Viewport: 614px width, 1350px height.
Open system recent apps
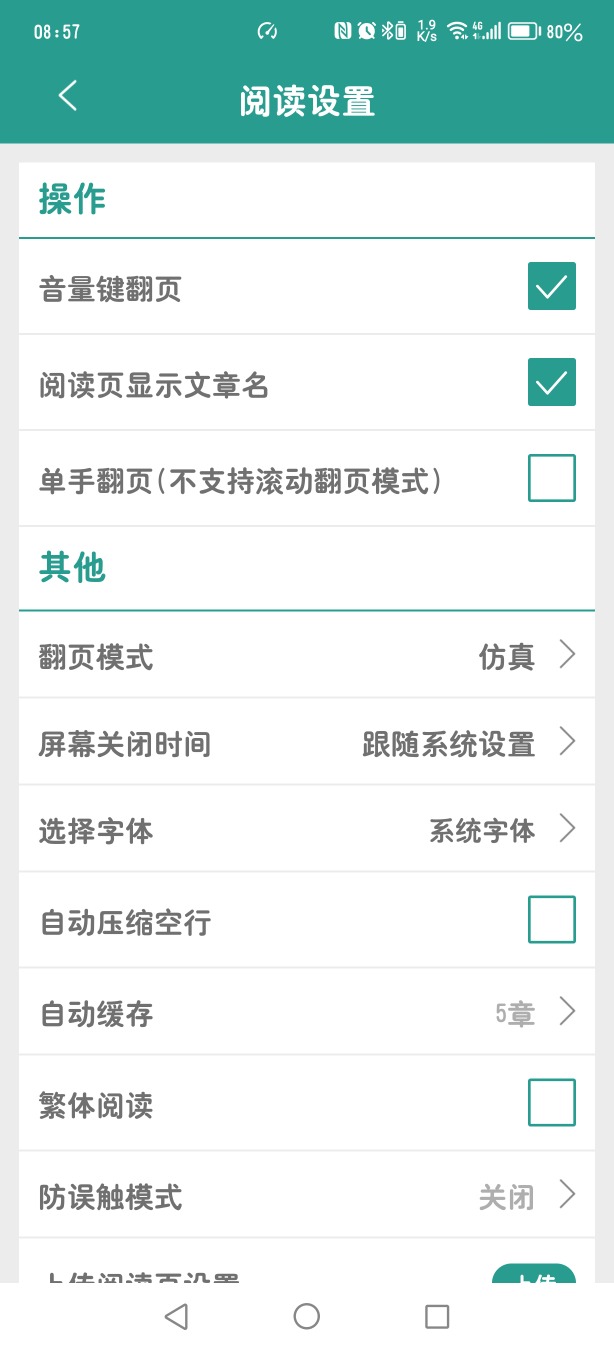(x=437, y=1317)
